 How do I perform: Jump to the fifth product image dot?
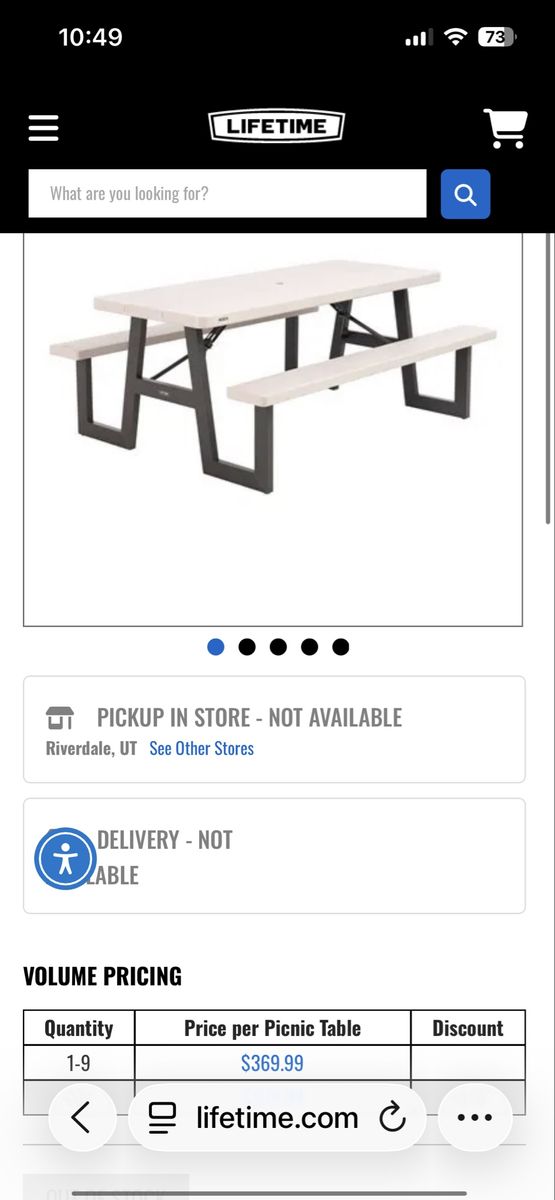pyautogui.click(x=341, y=647)
